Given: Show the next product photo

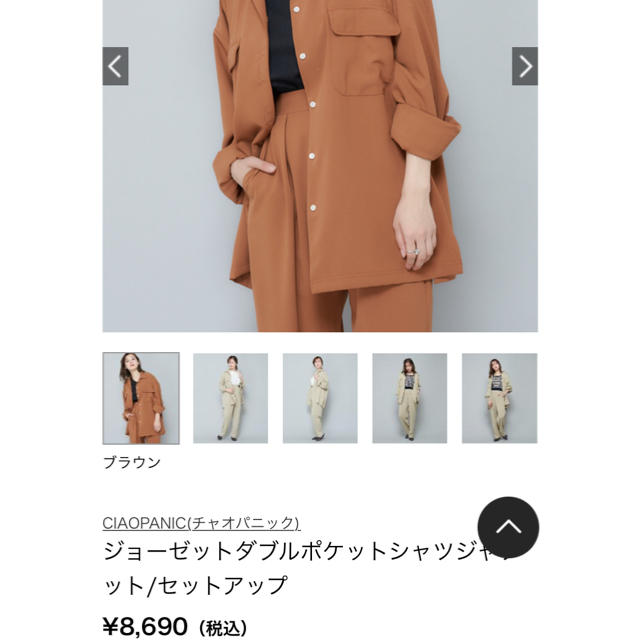Looking at the screenshot, I should (524, 67).
